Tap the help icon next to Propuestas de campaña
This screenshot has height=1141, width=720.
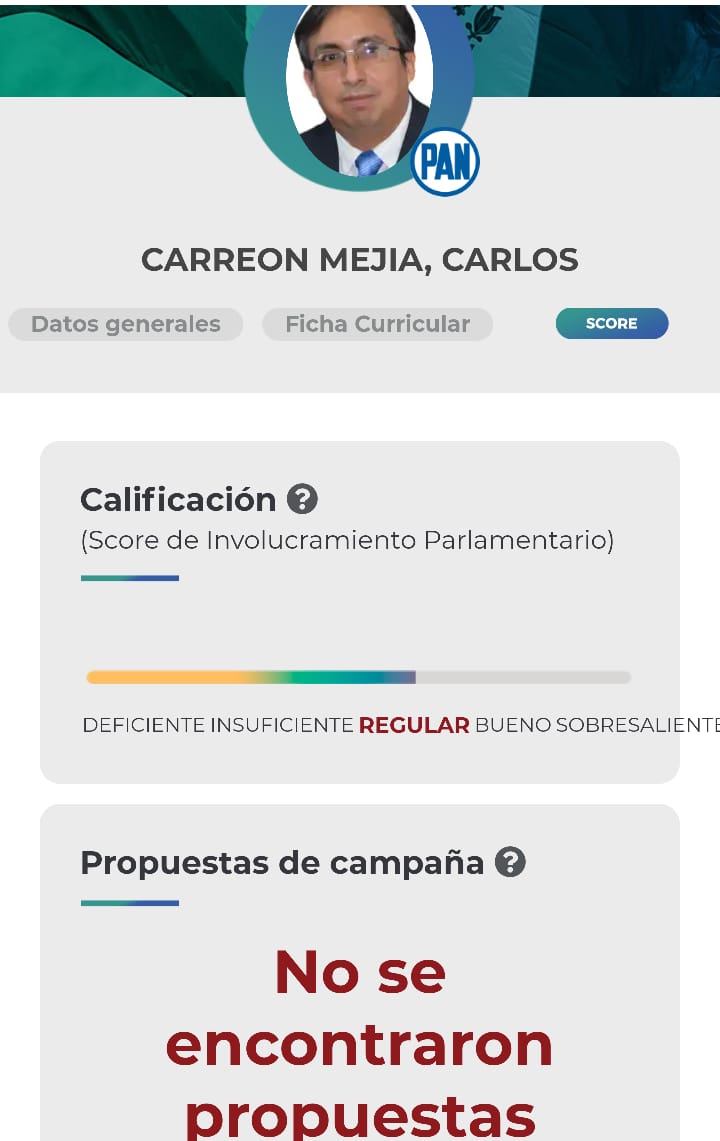pos(510,861)
